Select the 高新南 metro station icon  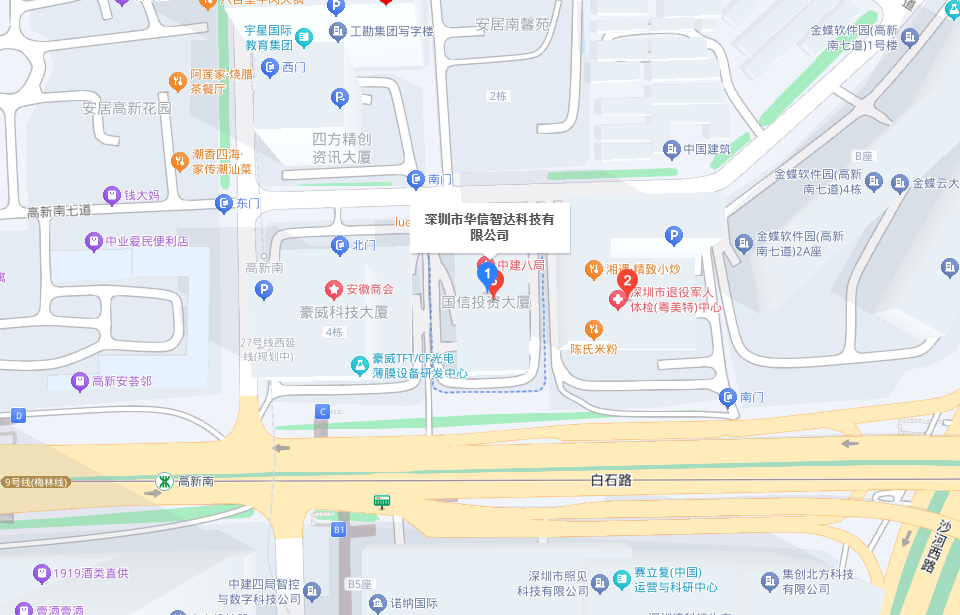click(x=163, y=481)
